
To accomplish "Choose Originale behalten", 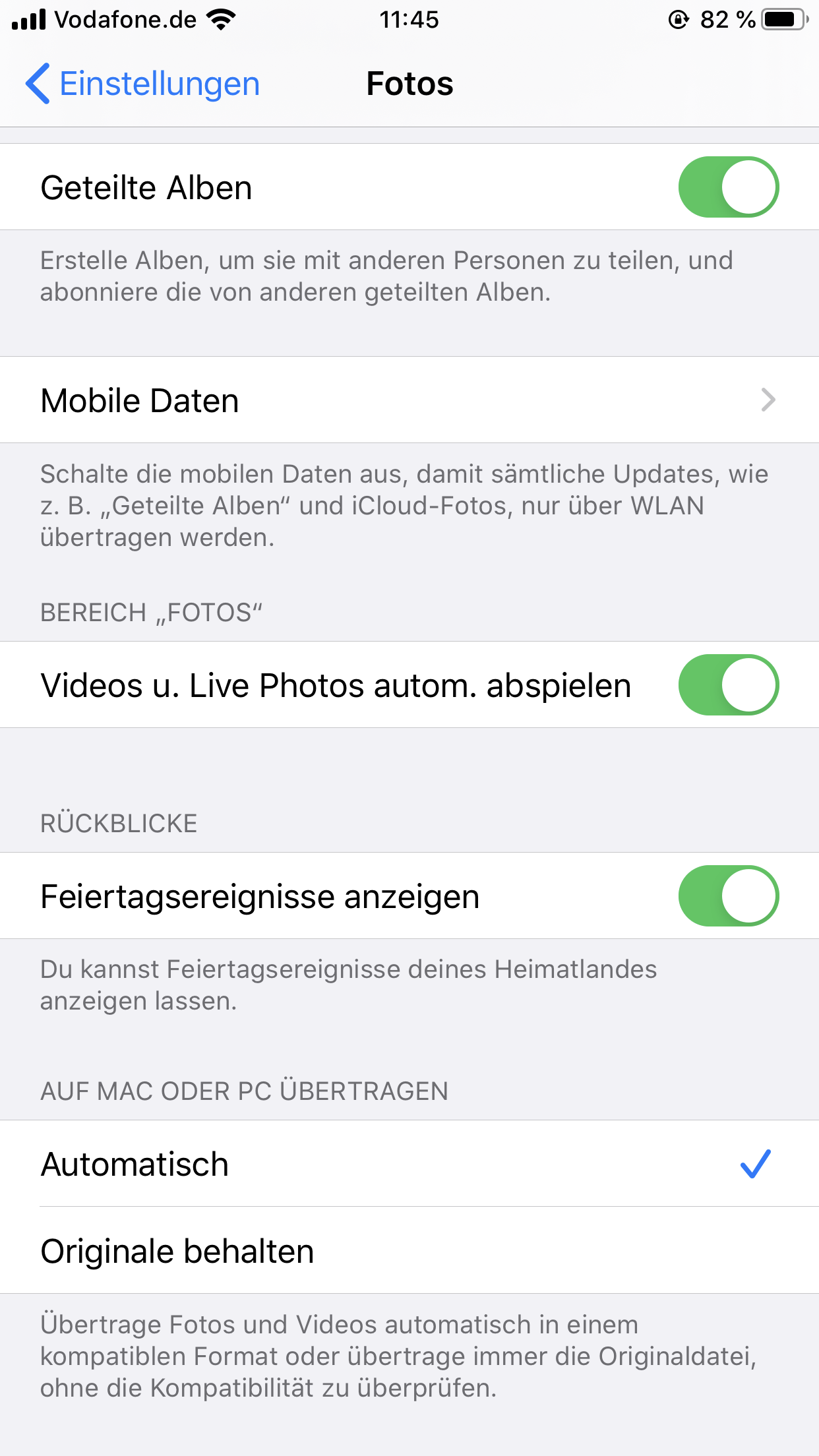I will pyautogui.click(x=409, y=1251).
